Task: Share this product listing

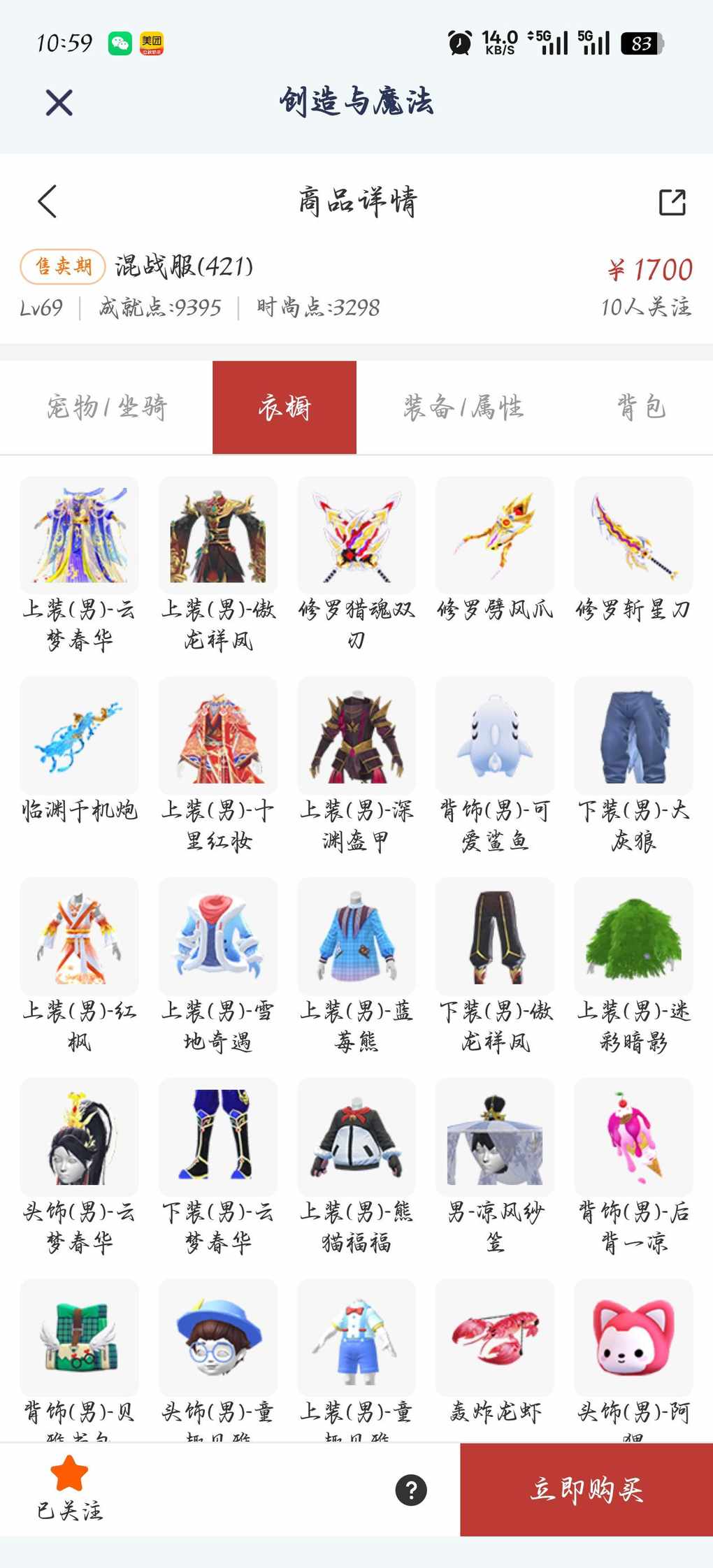Action: (x=672, y=202)
